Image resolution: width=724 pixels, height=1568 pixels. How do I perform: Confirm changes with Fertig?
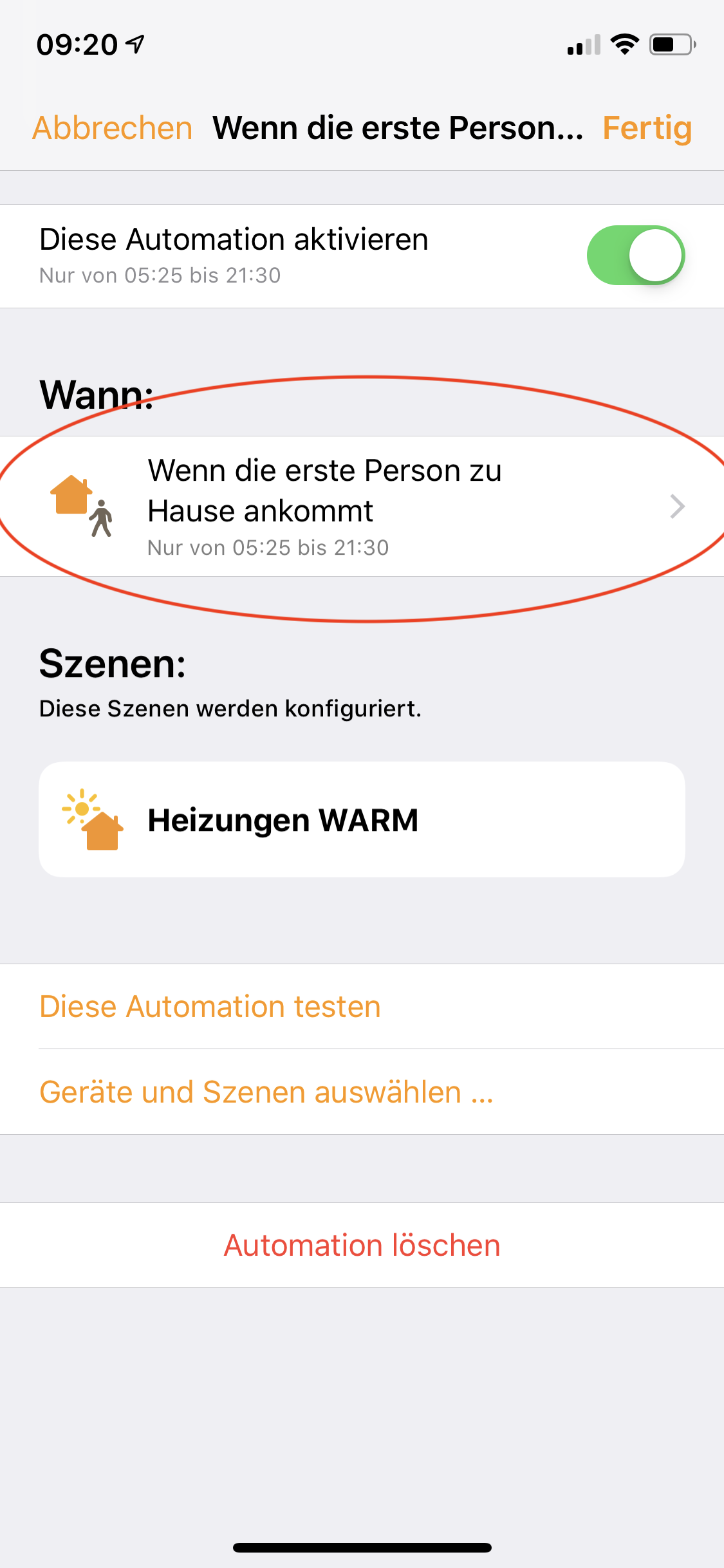tap(646, 127)
